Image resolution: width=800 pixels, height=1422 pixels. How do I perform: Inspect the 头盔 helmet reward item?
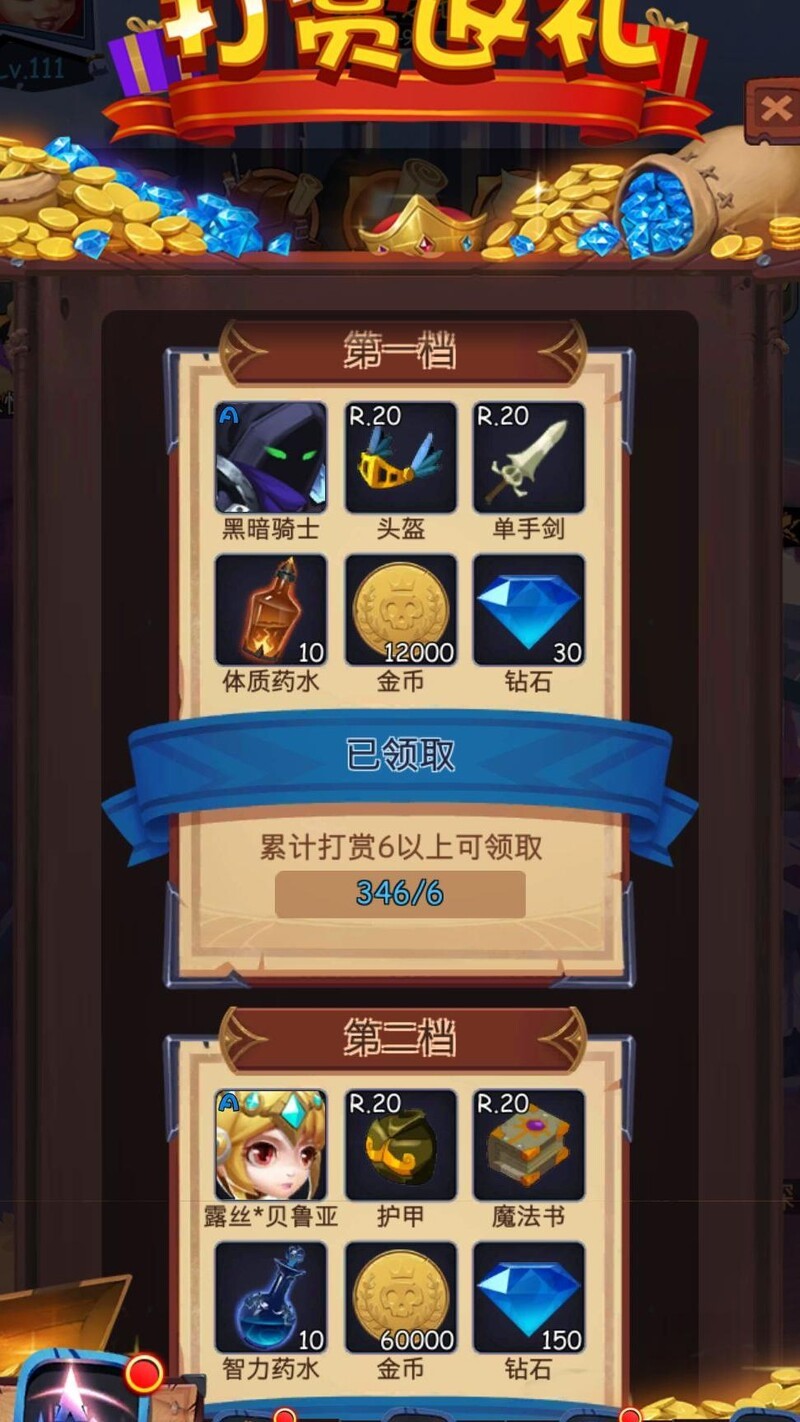click(x=400, y=458)
